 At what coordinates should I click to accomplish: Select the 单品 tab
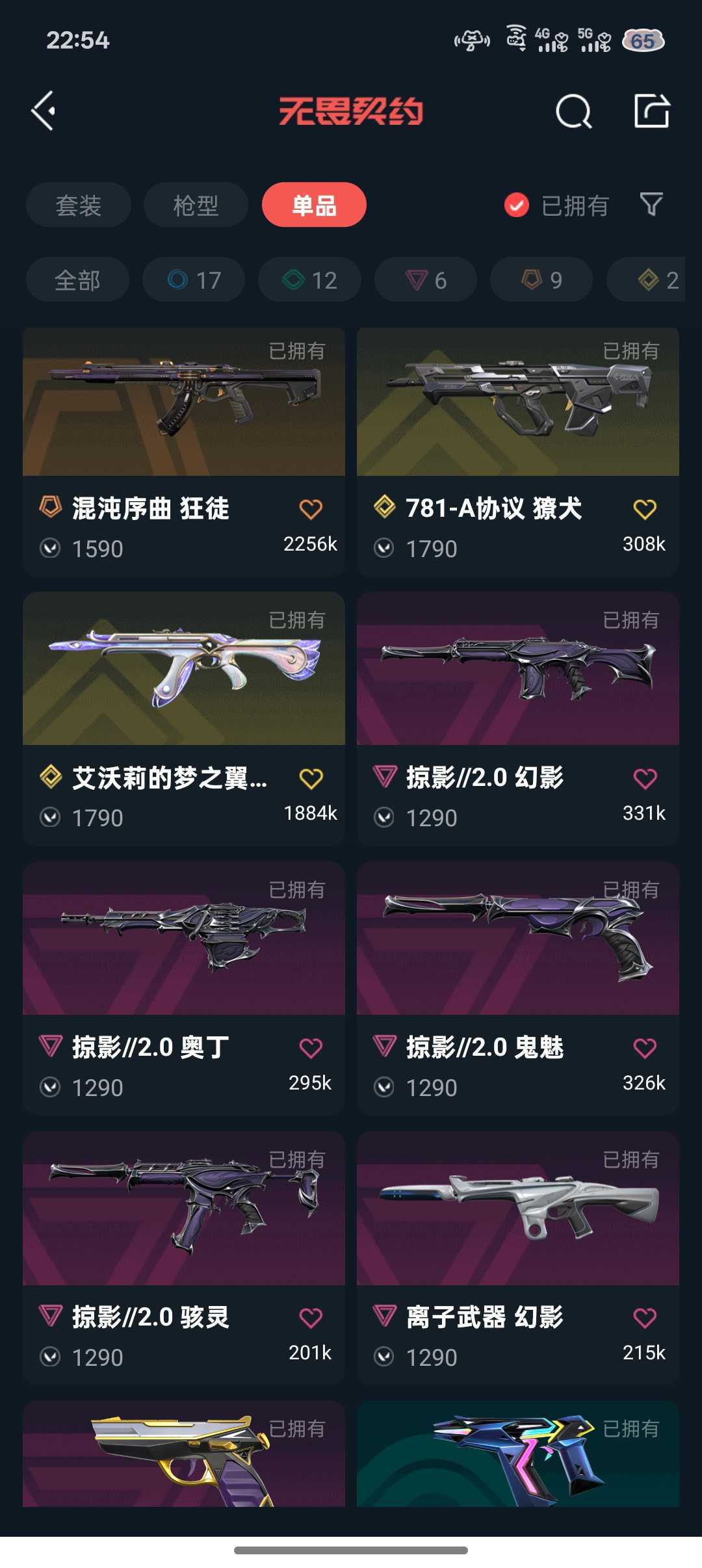click(x=314, y=205)
